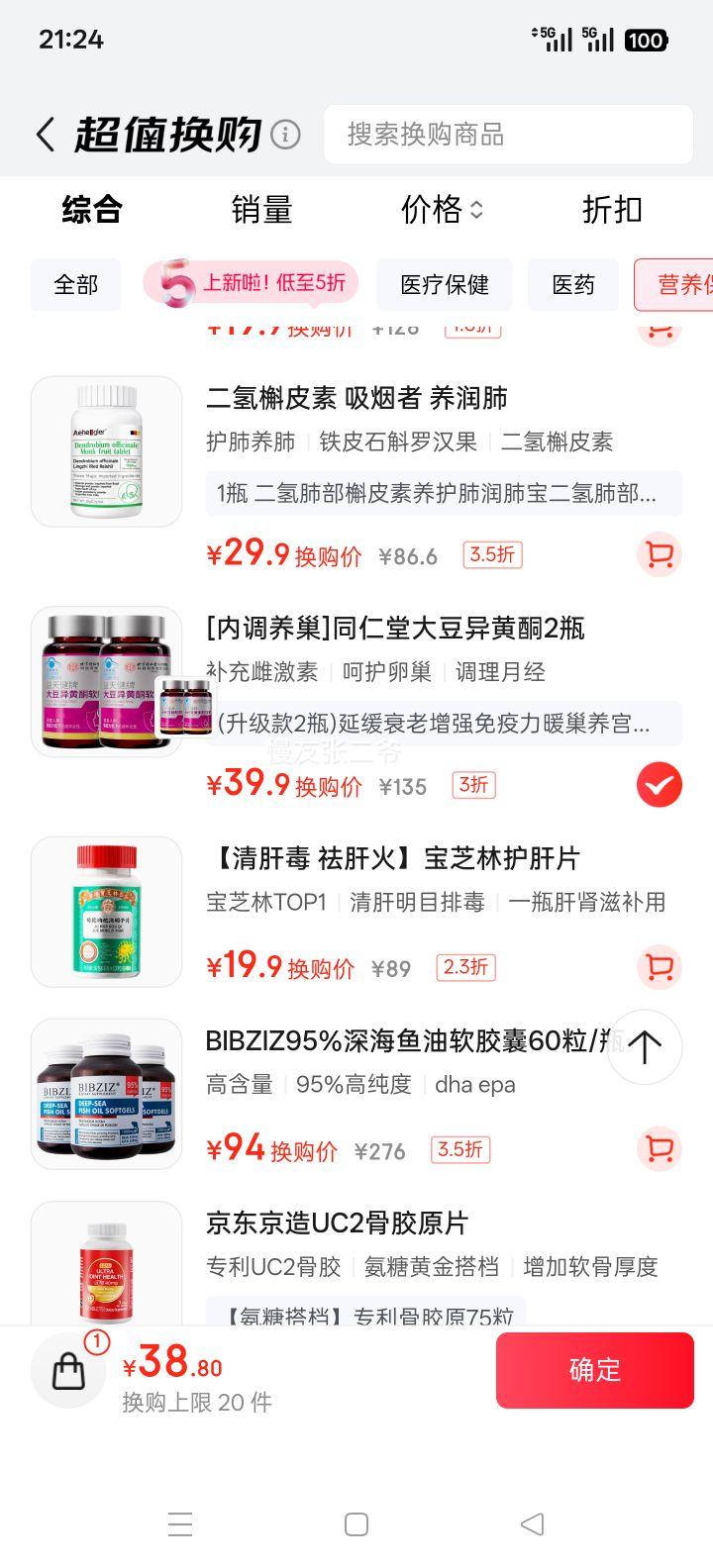Viewport: 713px width, 1568px height.
Task: Add 二氢槲皮素 product to cart
Action: (x=659, y=554)
